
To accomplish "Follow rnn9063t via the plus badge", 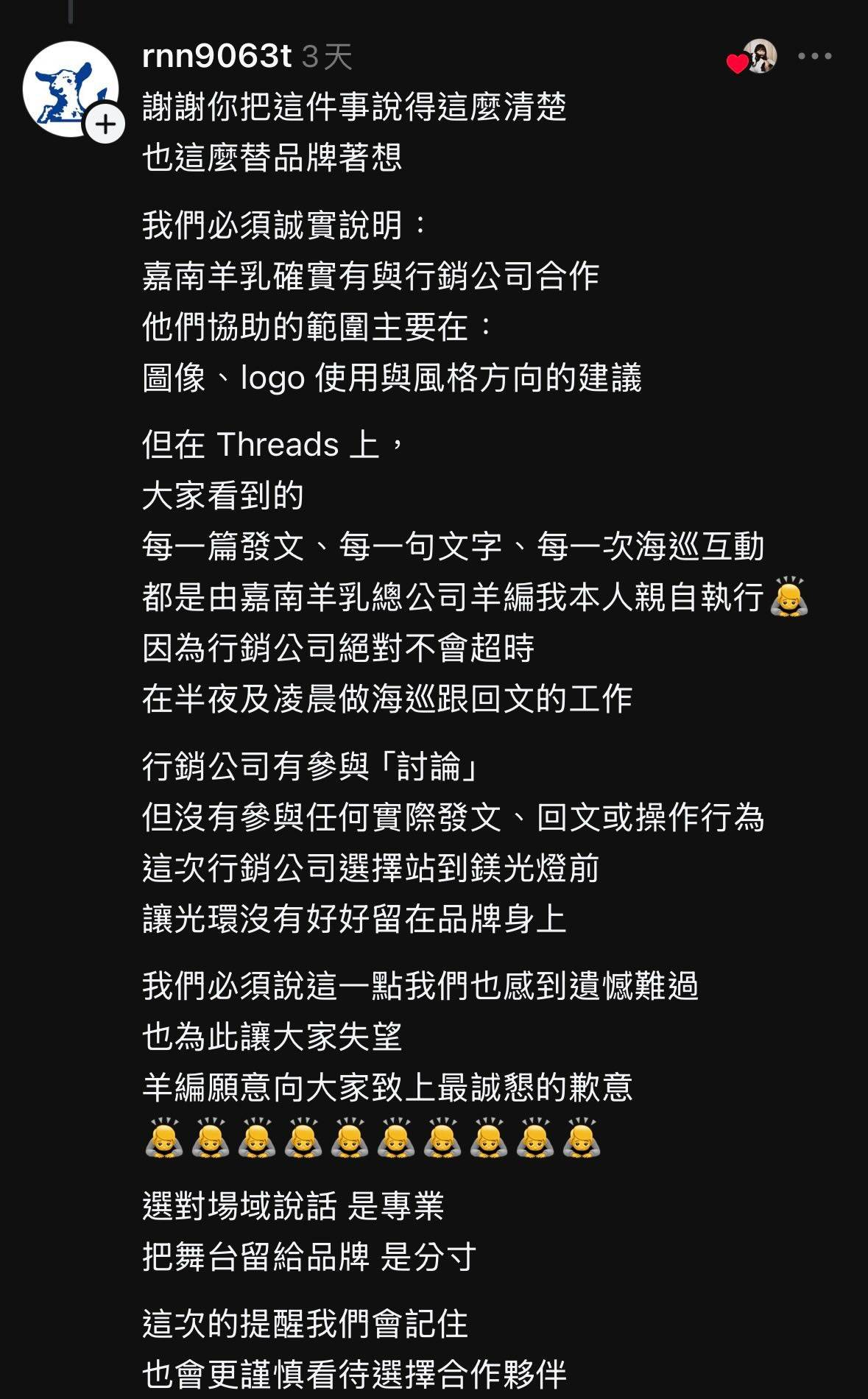I will pos(105,124).
